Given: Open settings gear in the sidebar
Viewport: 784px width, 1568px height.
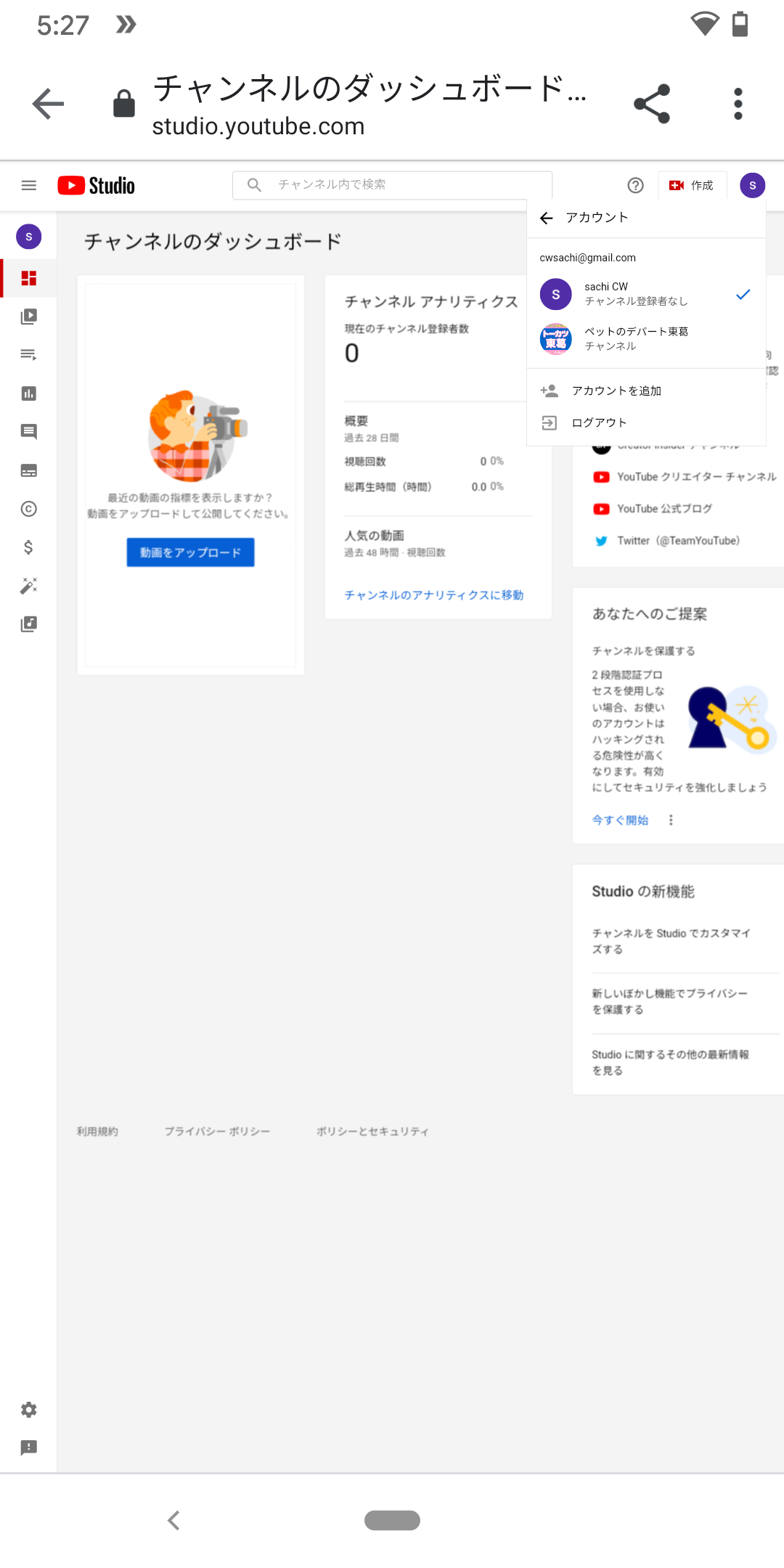Looking at the screenshot, I should [x=29, y=1410].
